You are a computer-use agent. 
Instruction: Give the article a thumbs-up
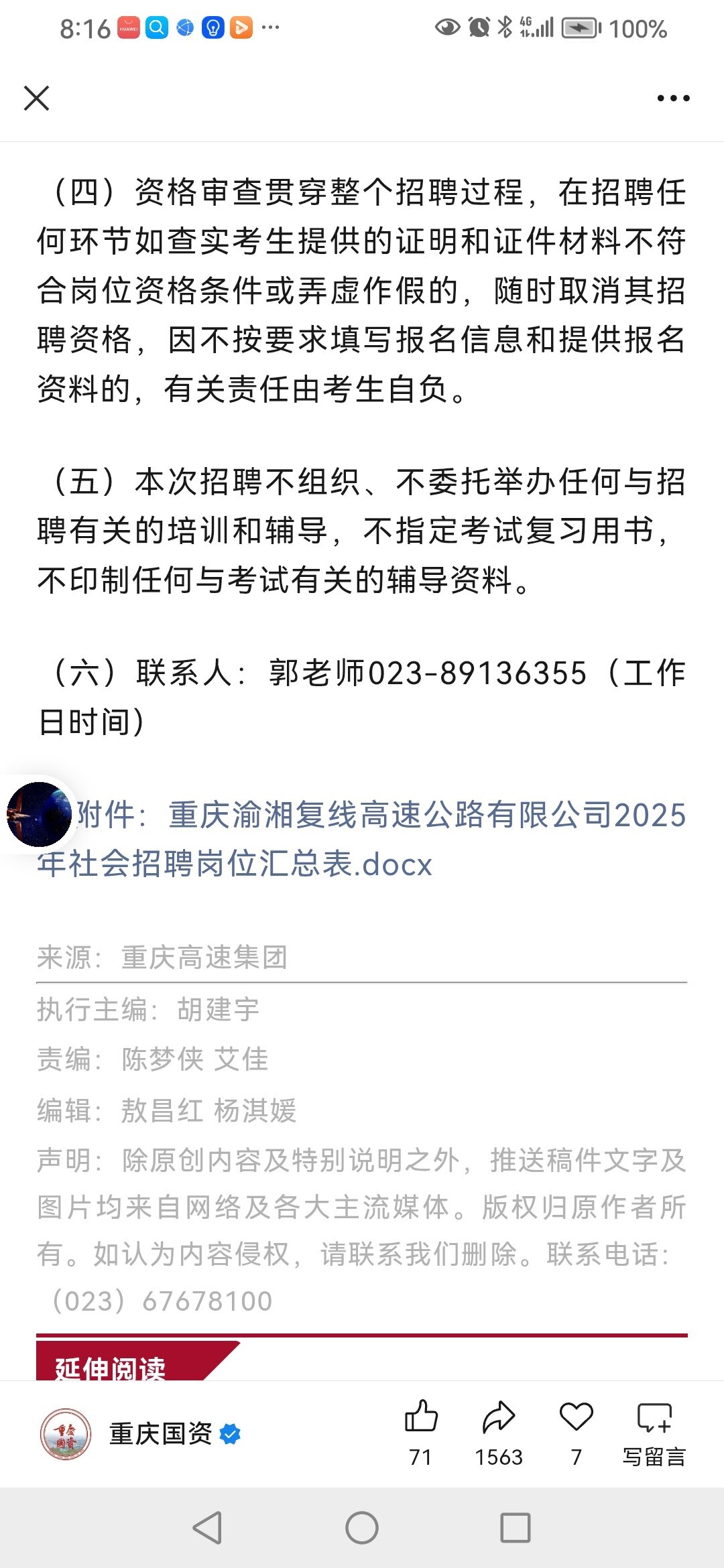coord(421,1430)
